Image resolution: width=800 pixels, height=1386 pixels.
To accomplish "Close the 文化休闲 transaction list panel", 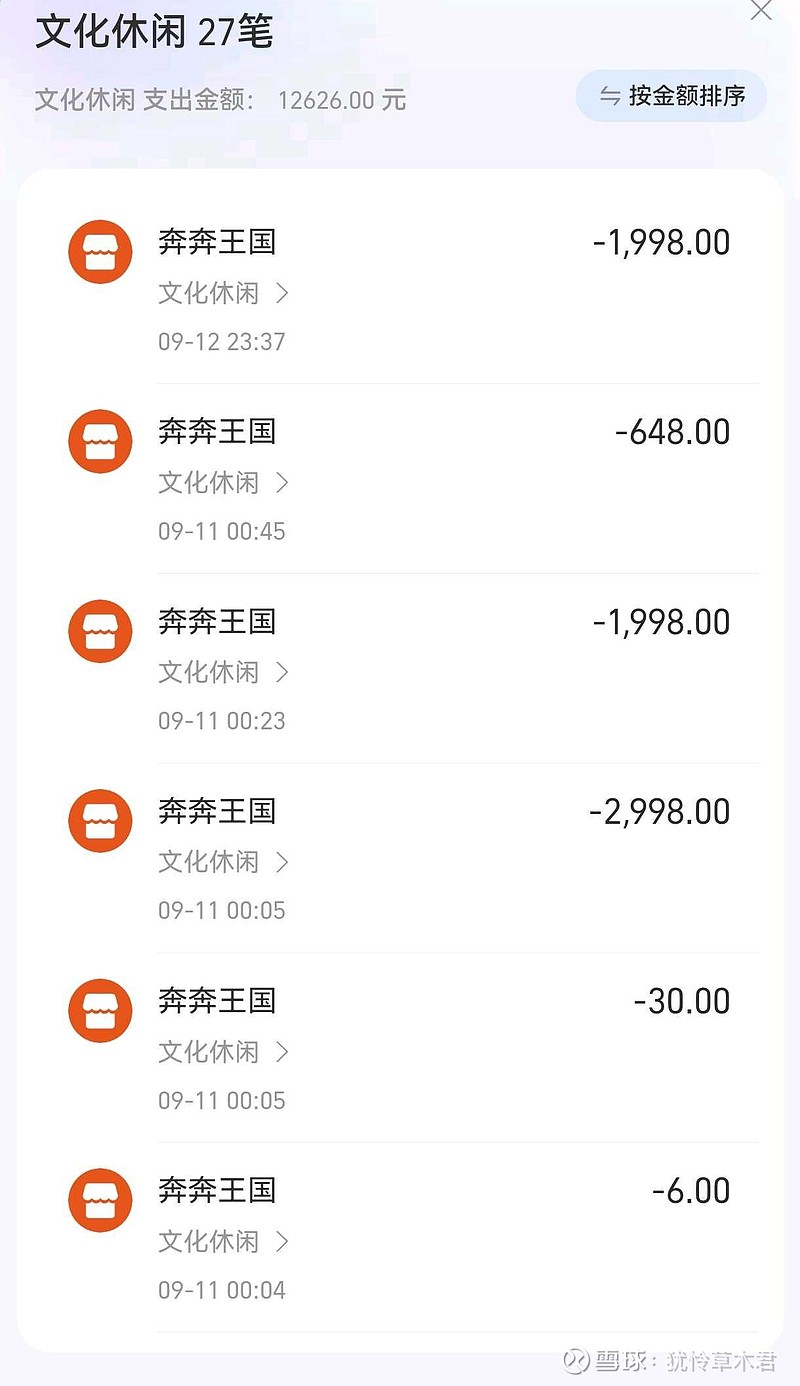I will point(761,10).
